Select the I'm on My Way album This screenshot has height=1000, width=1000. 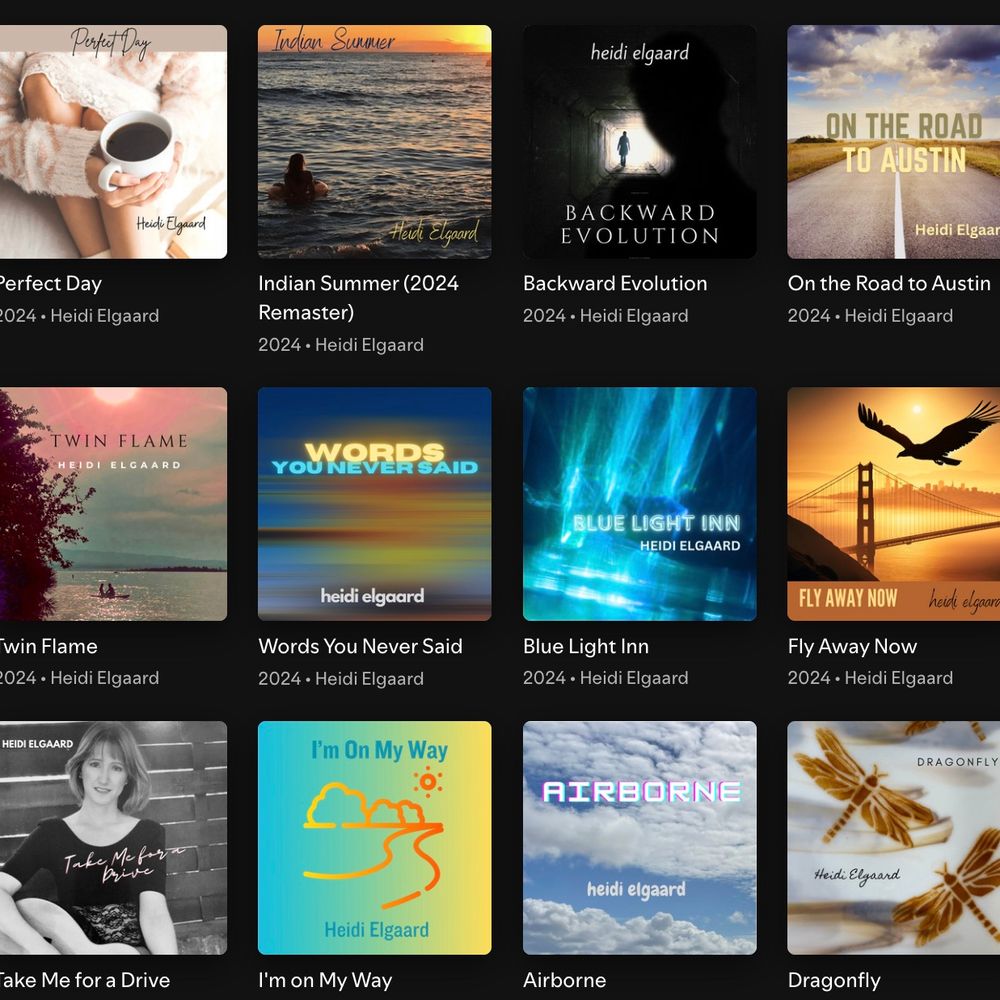click(374, 838)
